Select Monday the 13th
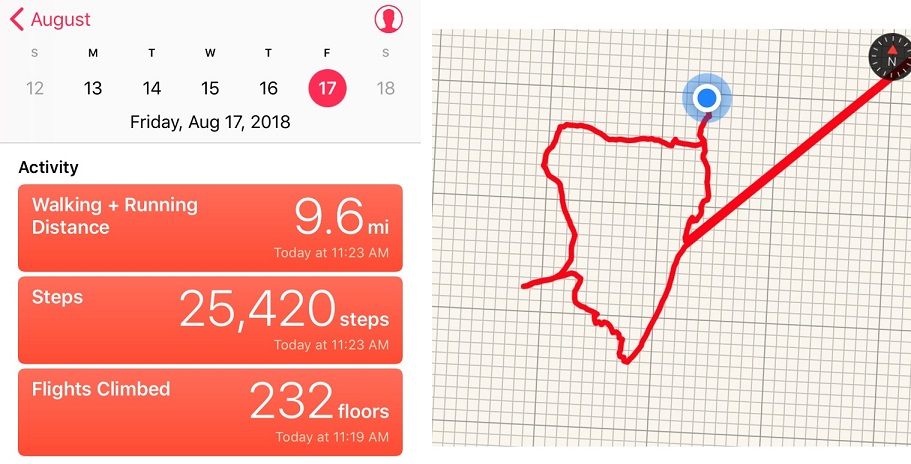Screen dimensions: 911x464 [93, 88]
